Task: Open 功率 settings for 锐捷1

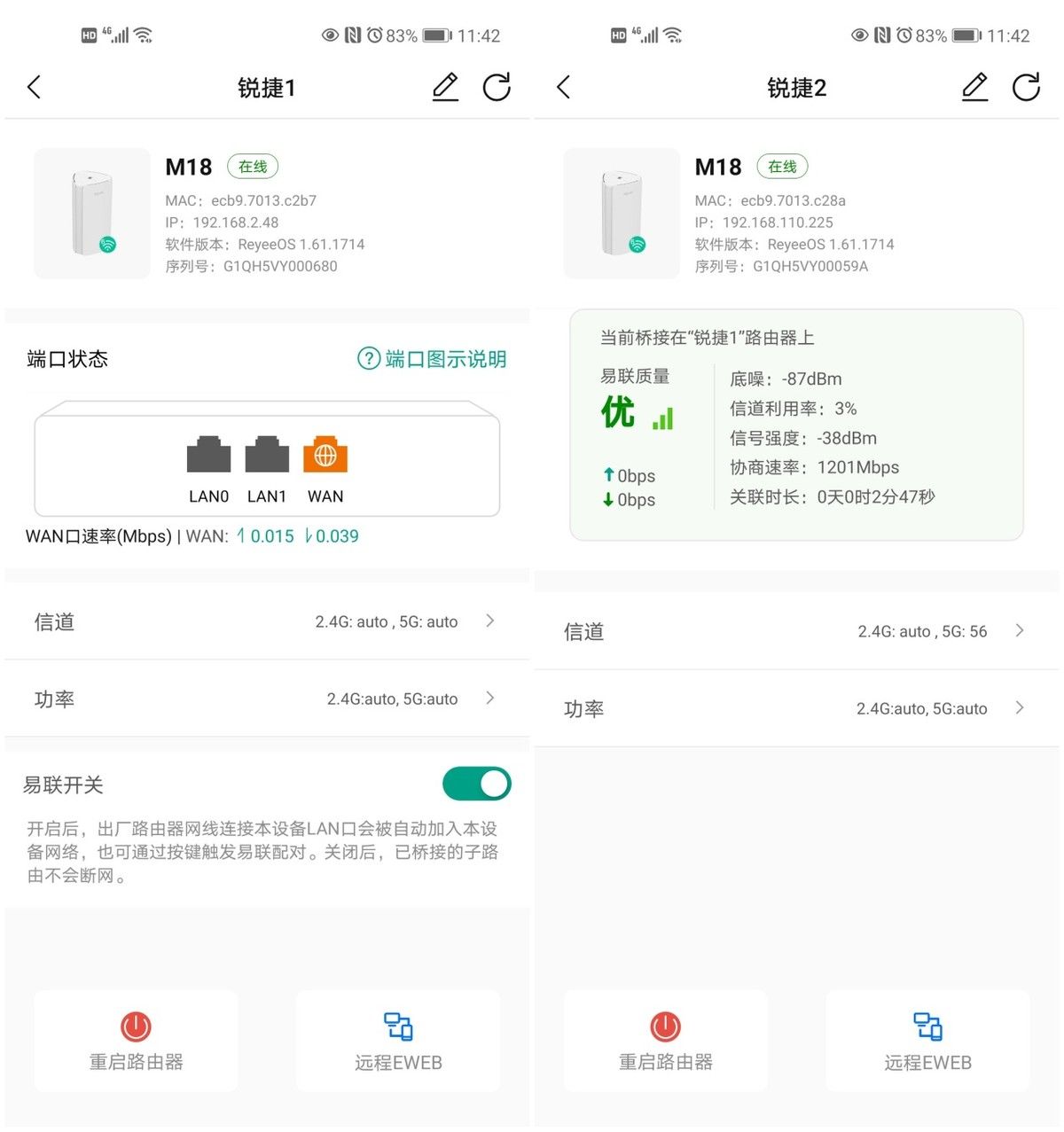Action: 266,699
